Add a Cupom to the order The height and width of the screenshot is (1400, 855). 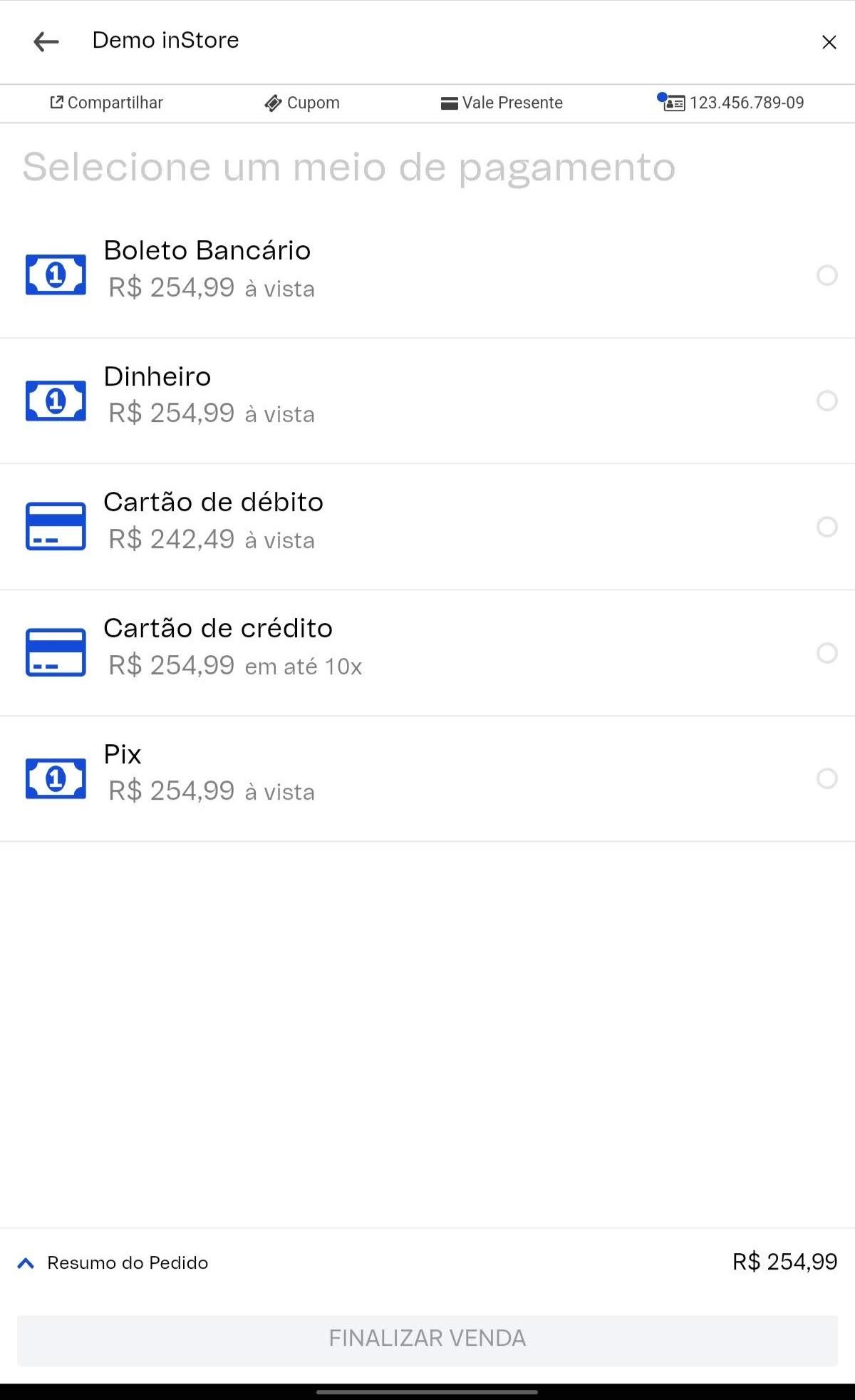click(302, 103)
